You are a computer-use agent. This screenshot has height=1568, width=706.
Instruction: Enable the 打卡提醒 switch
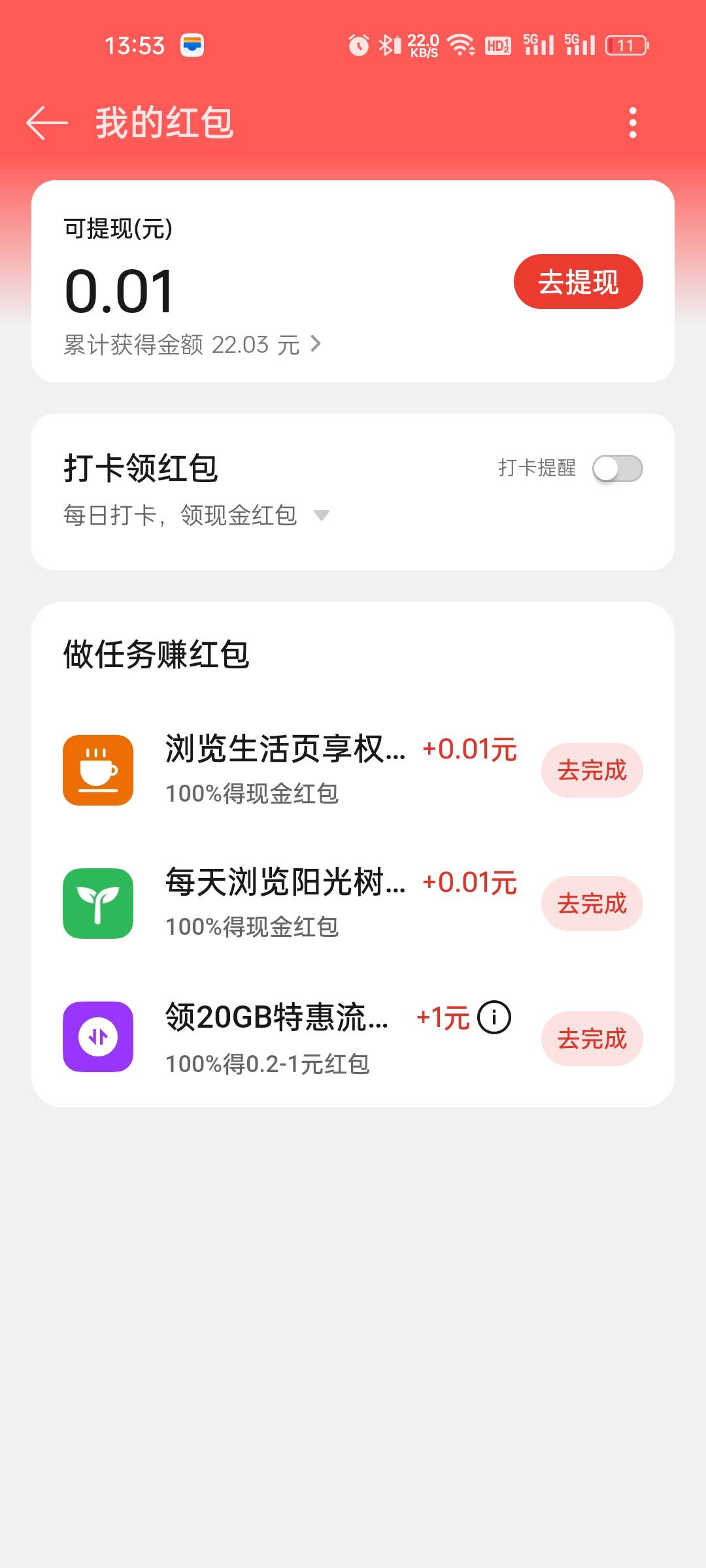618,468
